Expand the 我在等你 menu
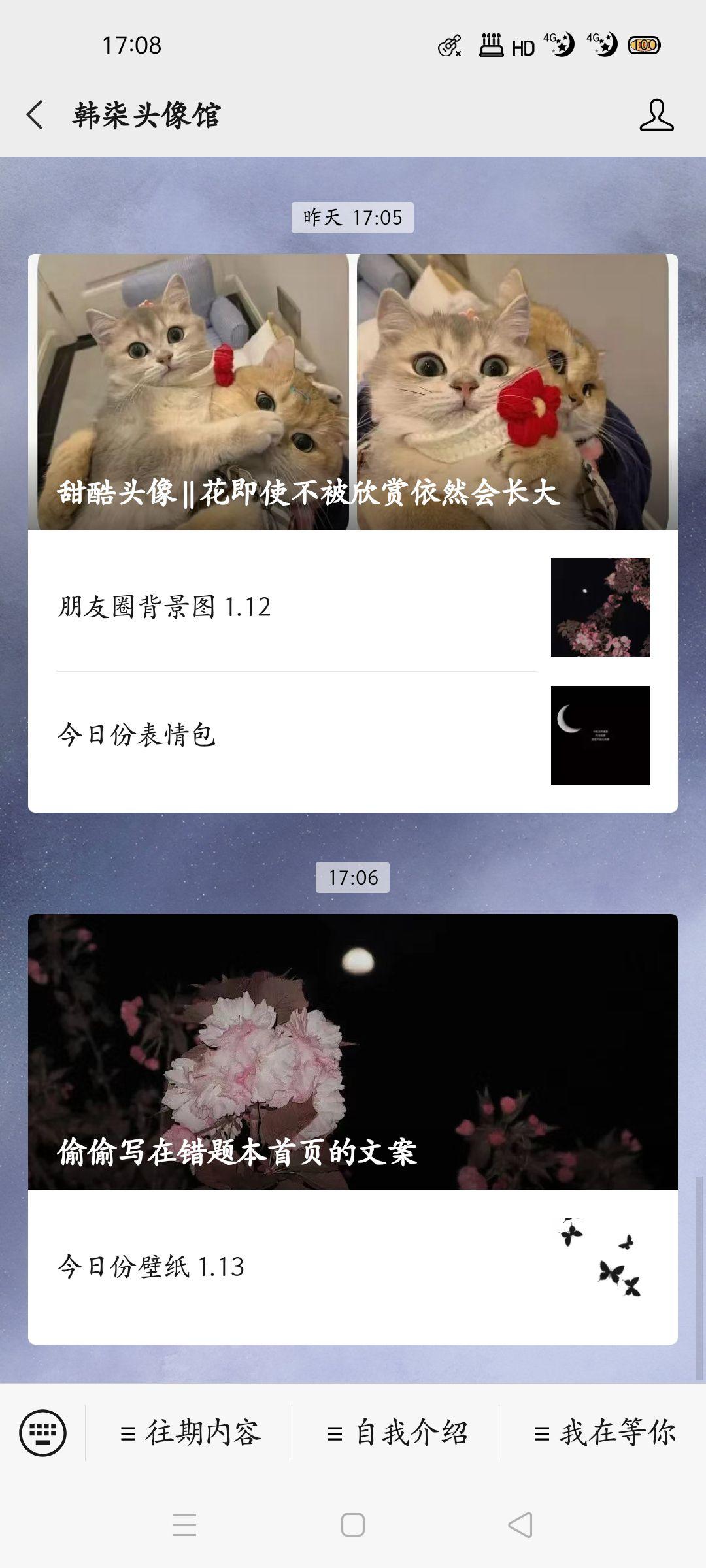The width and height of the screenshot is (706, 1568). (604, 1433)
